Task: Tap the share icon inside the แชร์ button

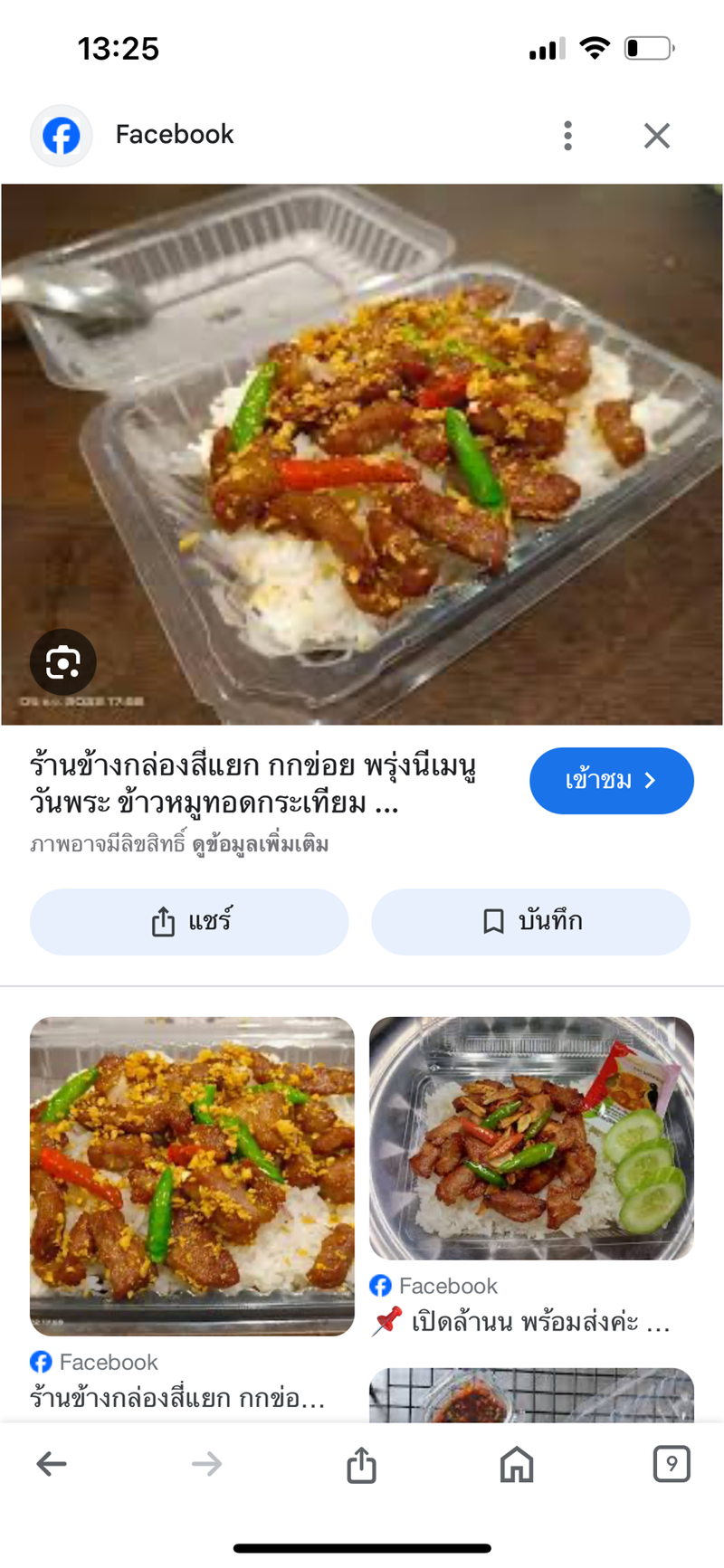Action: point(163,921)
